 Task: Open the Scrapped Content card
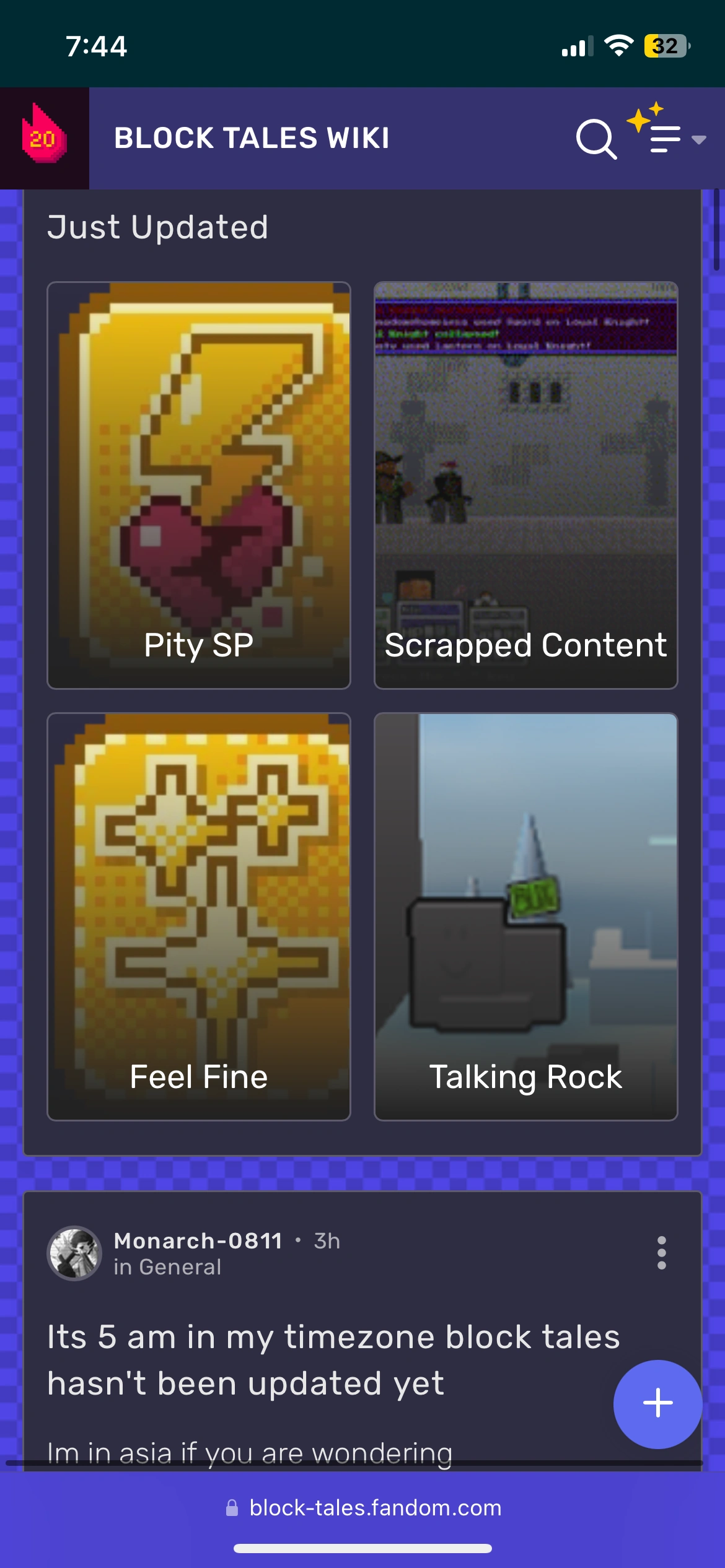click(x=525, y=485)
